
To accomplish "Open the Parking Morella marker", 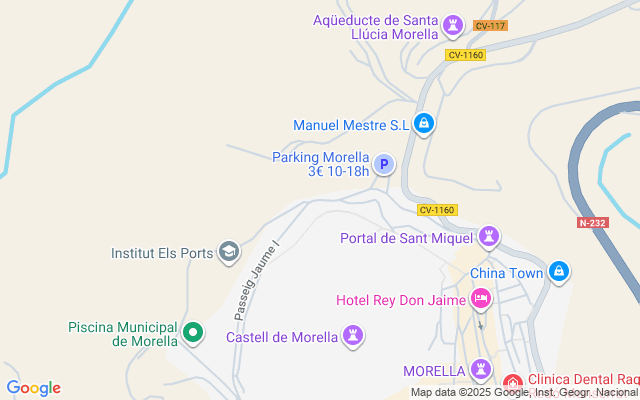I will click(x=383, y=164).
